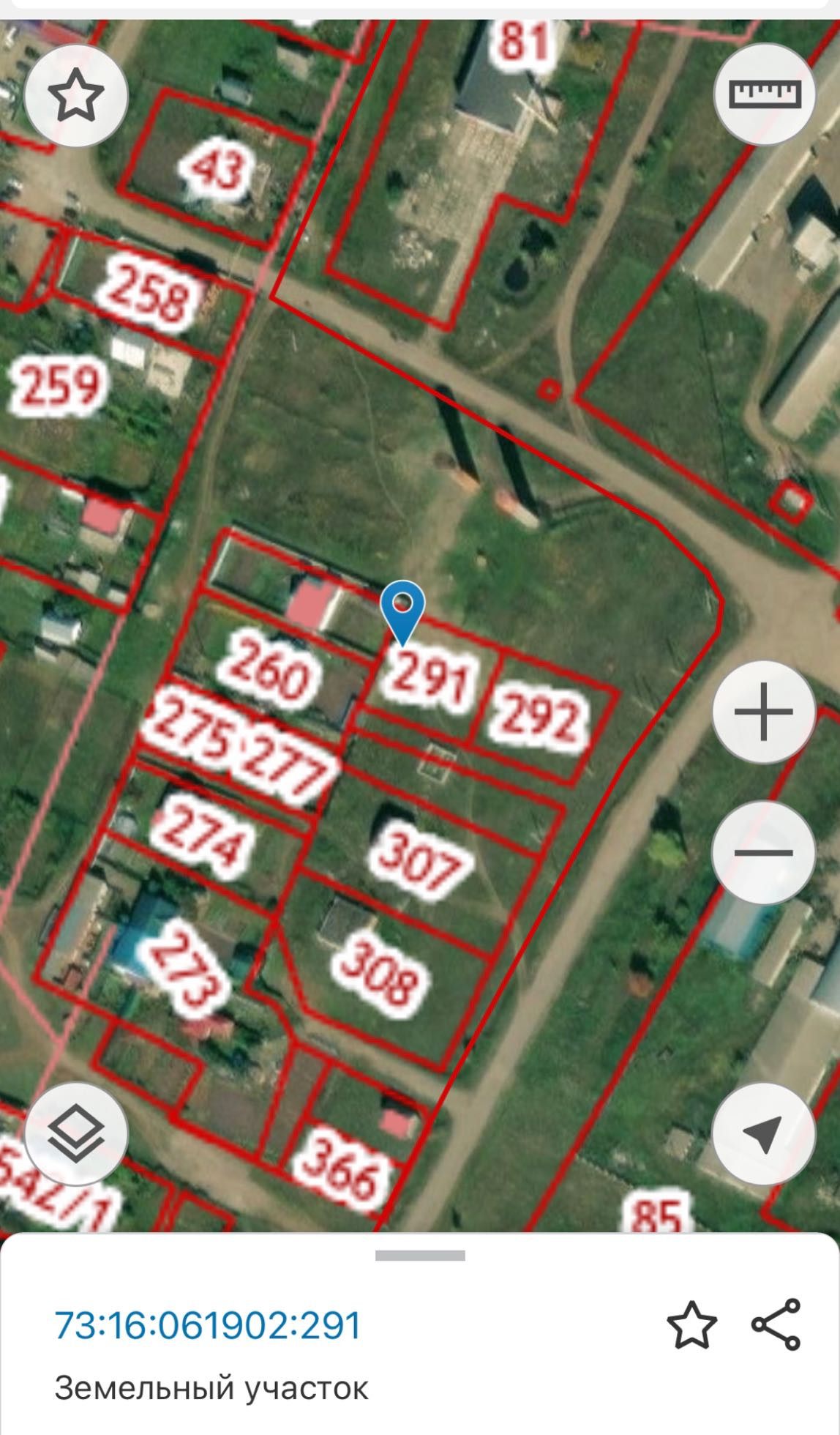
Task: Open favorites from the star map button
Action: pyautogui.click(x=76, y=95)
